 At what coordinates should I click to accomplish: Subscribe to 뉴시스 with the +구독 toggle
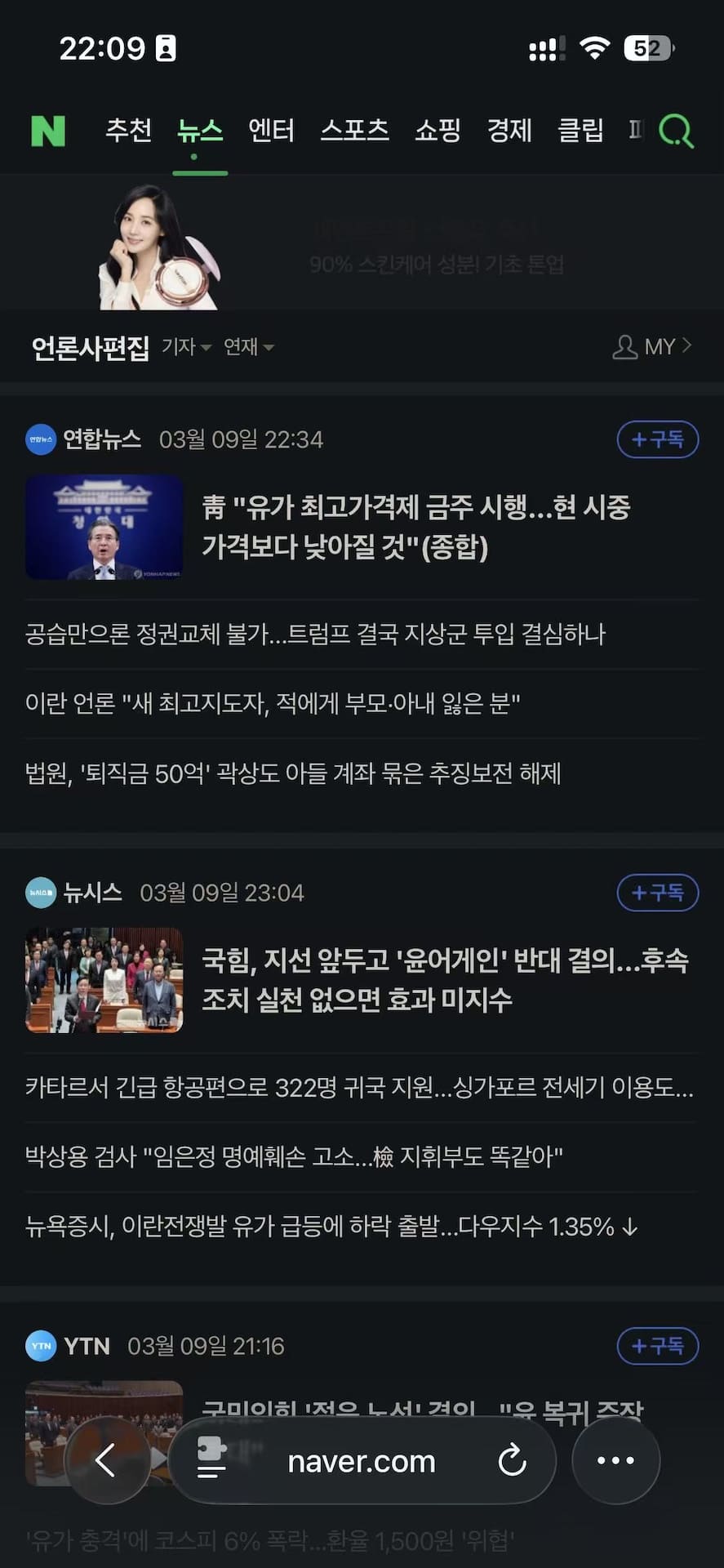pos(657,893)
